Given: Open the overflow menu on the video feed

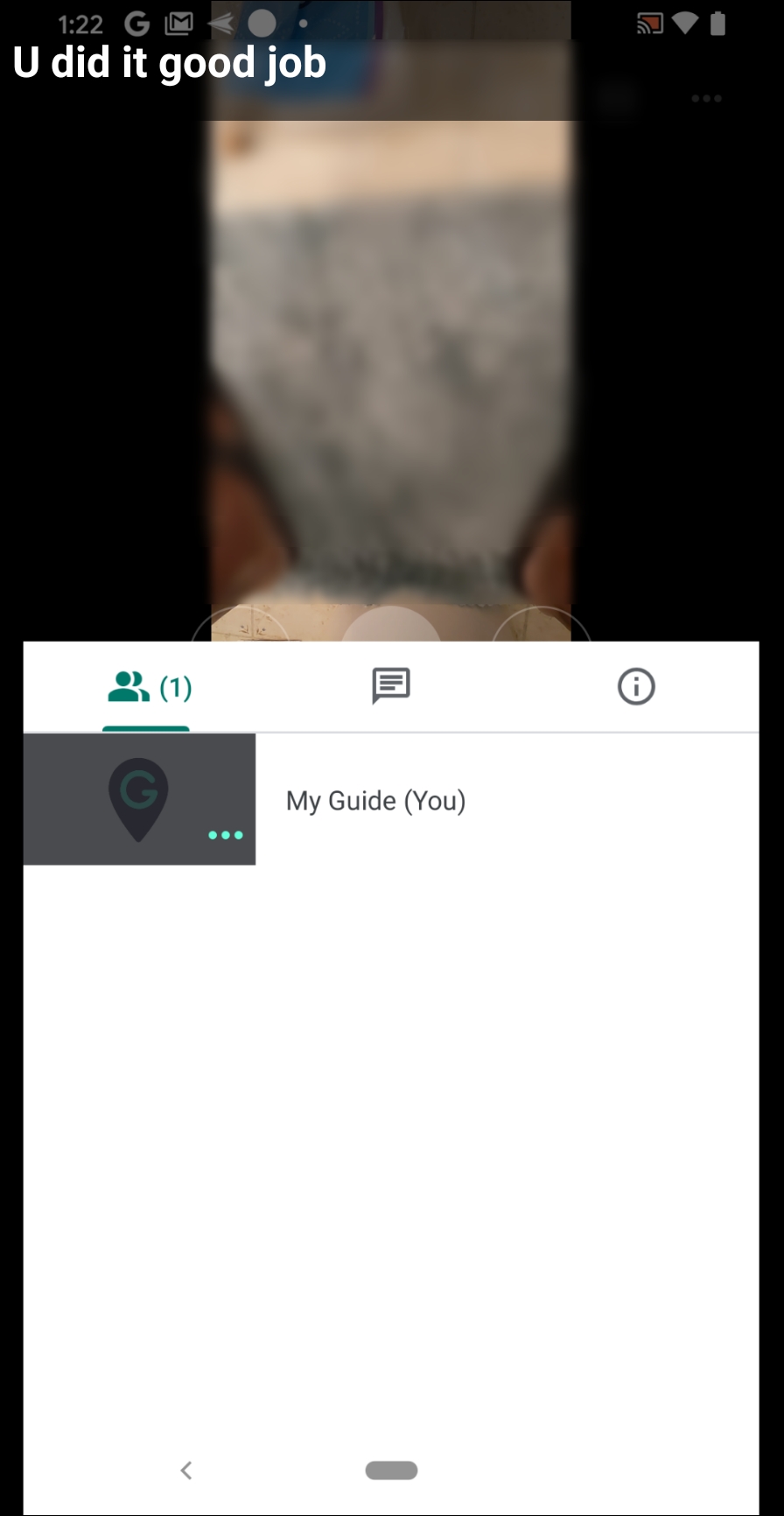Looking at the screenshot, I should click(706, 98).
